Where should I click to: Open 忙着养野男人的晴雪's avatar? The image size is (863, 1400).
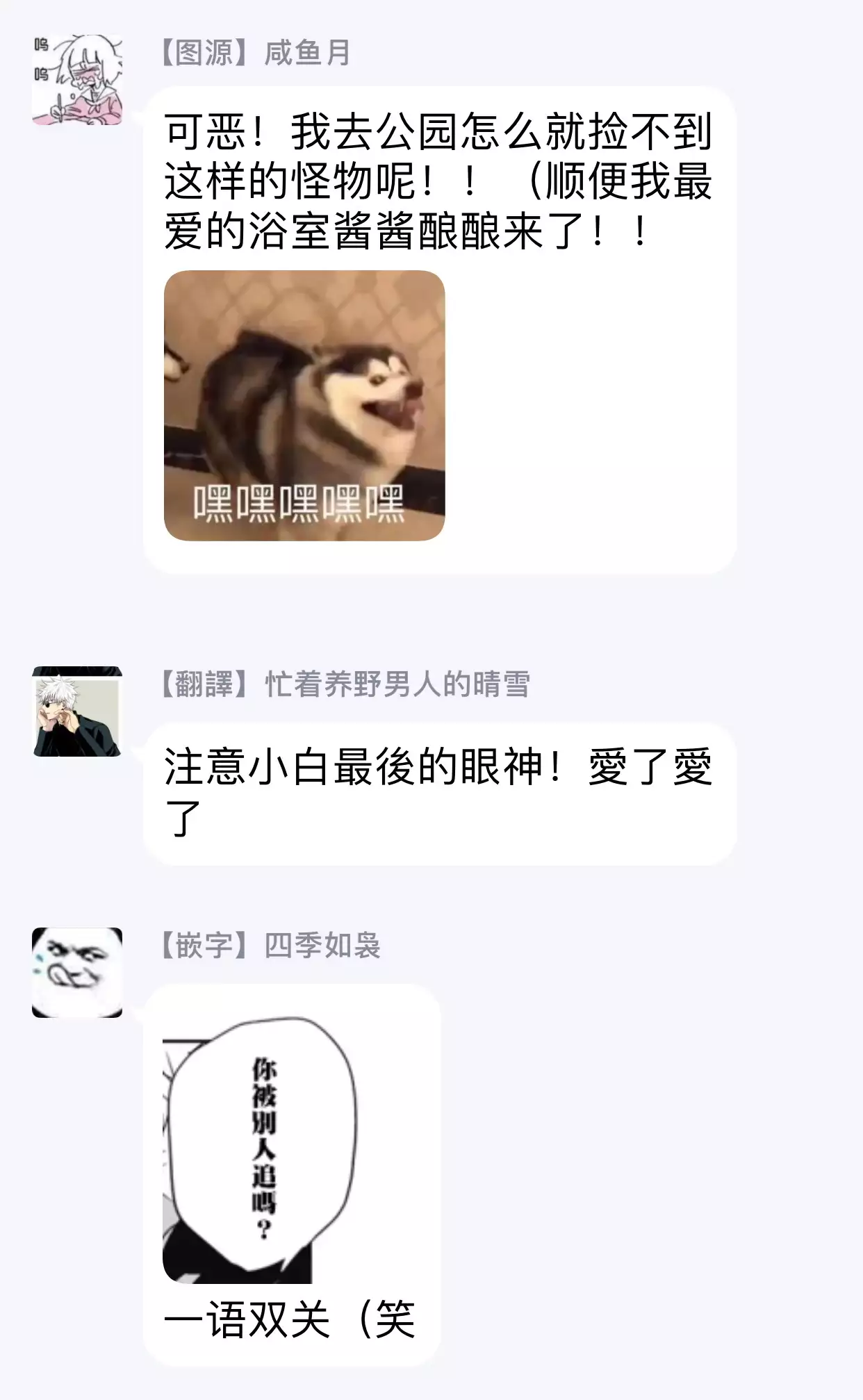point(77,711)
